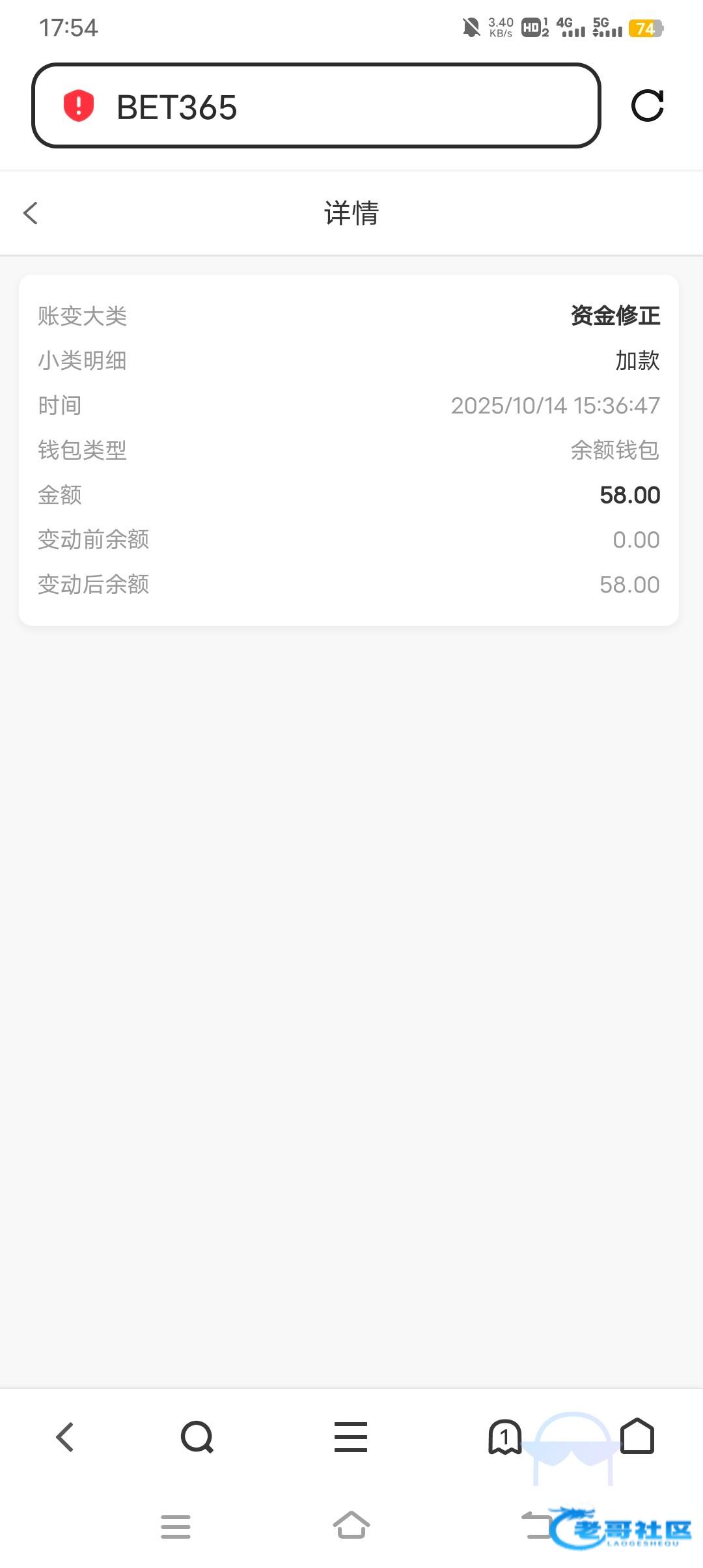Go to the browser home page
Image resolution: width=703 pixels, height=1568 pixels.
click(637, 1436)
